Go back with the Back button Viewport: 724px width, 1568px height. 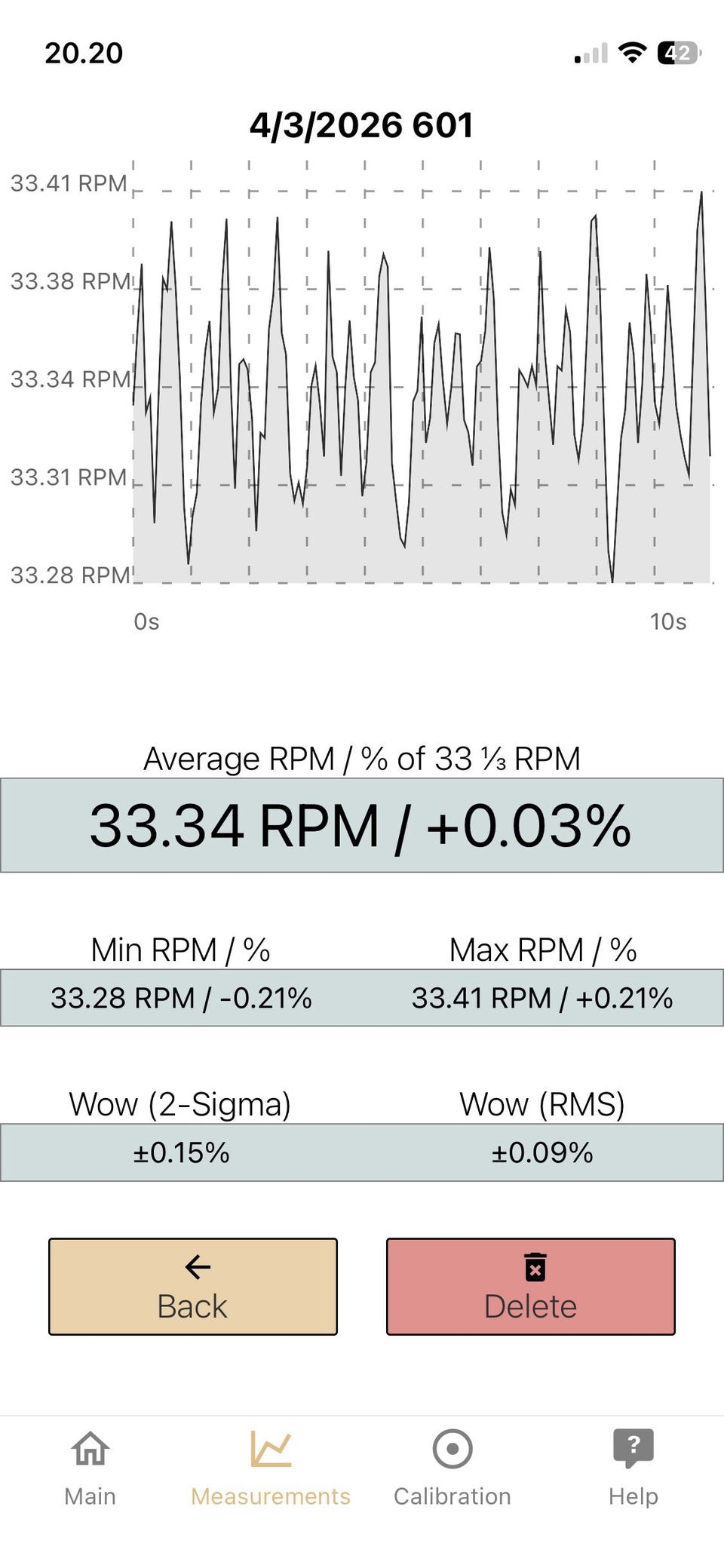(193, 1286)
